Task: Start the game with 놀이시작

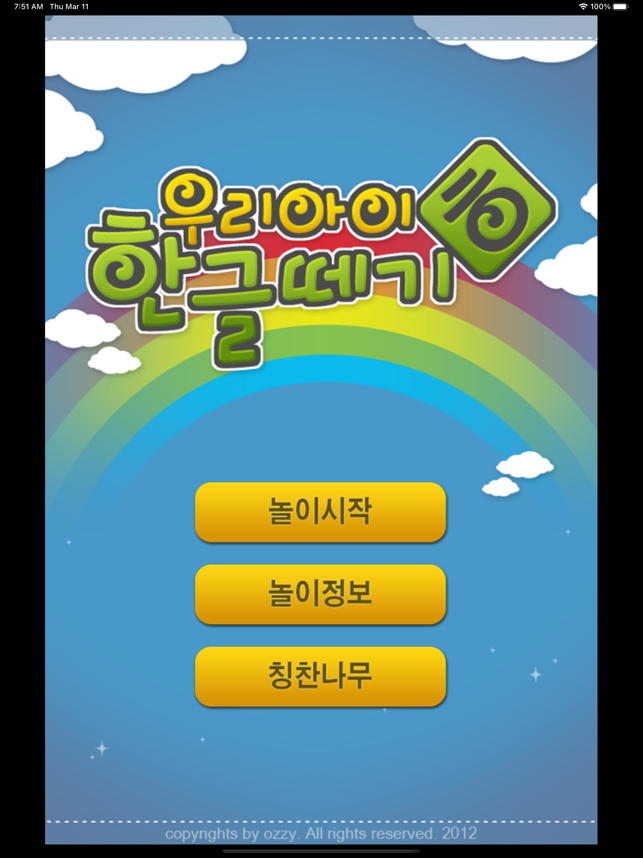Action: [320, 512]
